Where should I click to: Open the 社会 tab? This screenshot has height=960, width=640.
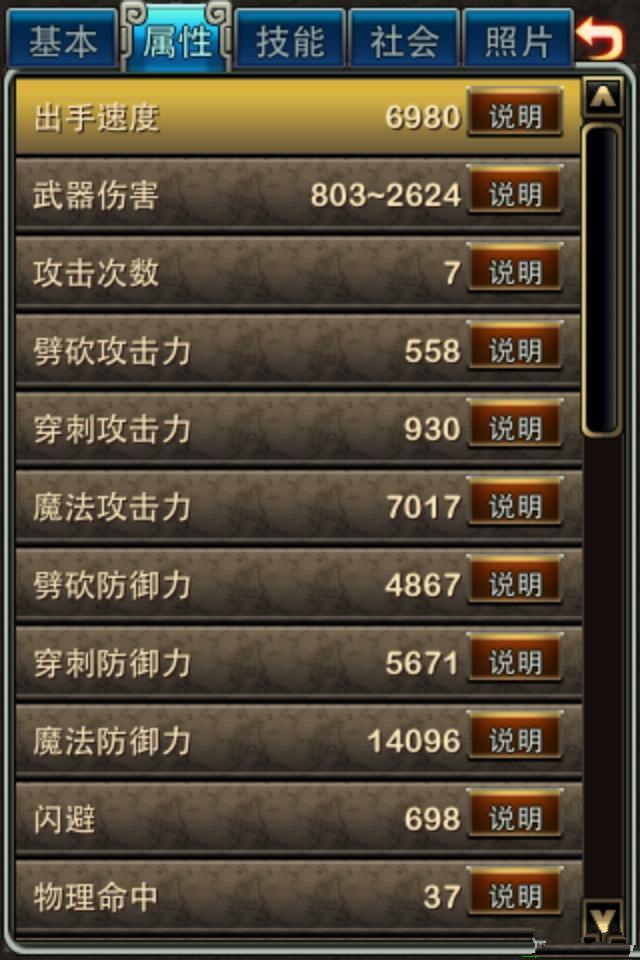click(404, 40)
